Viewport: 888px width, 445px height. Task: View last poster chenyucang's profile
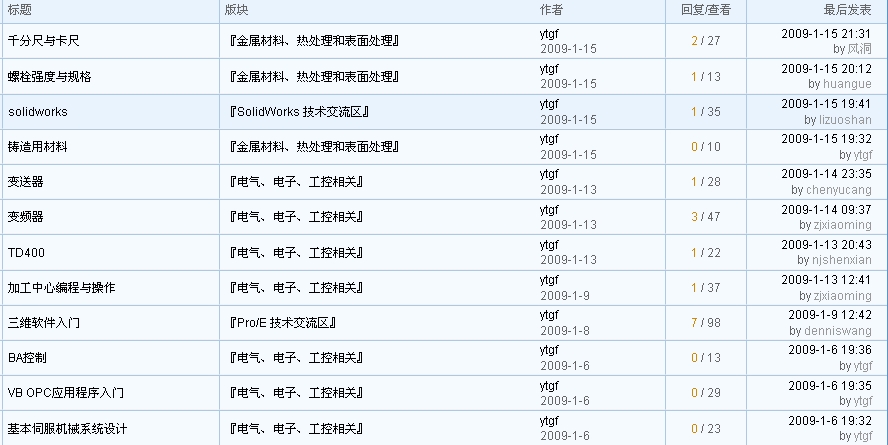click(x=838, y=190)
